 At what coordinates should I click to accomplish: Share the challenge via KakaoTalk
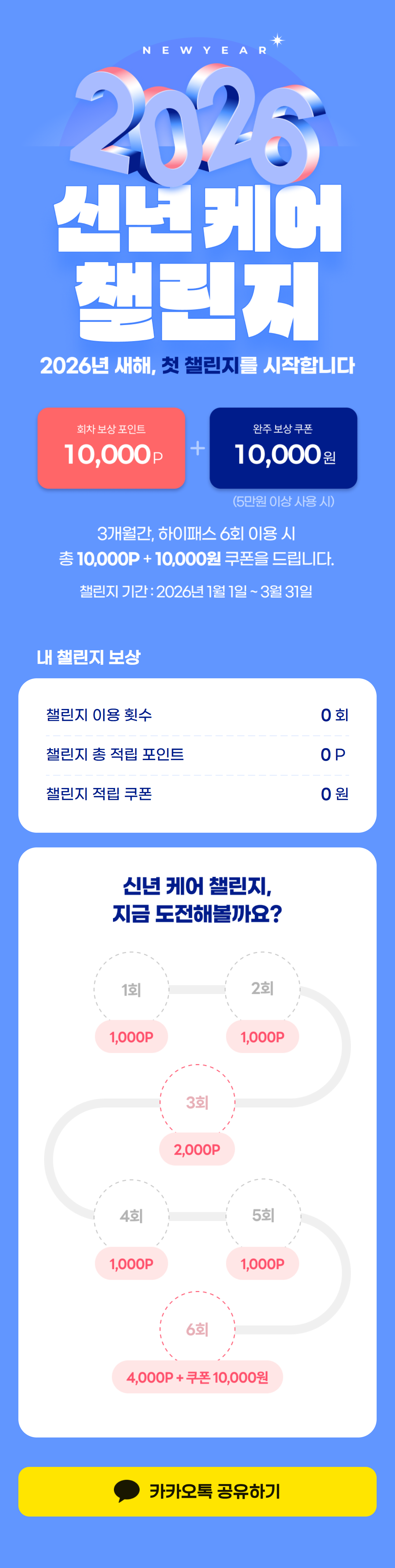click(197, 1491)
